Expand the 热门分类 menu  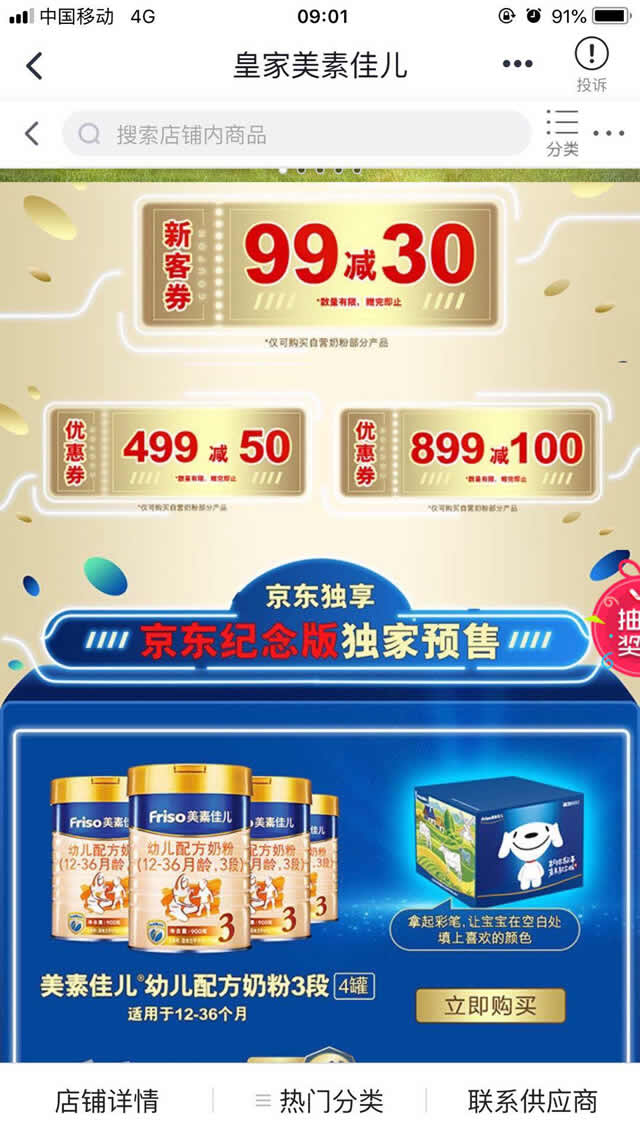320,1101
